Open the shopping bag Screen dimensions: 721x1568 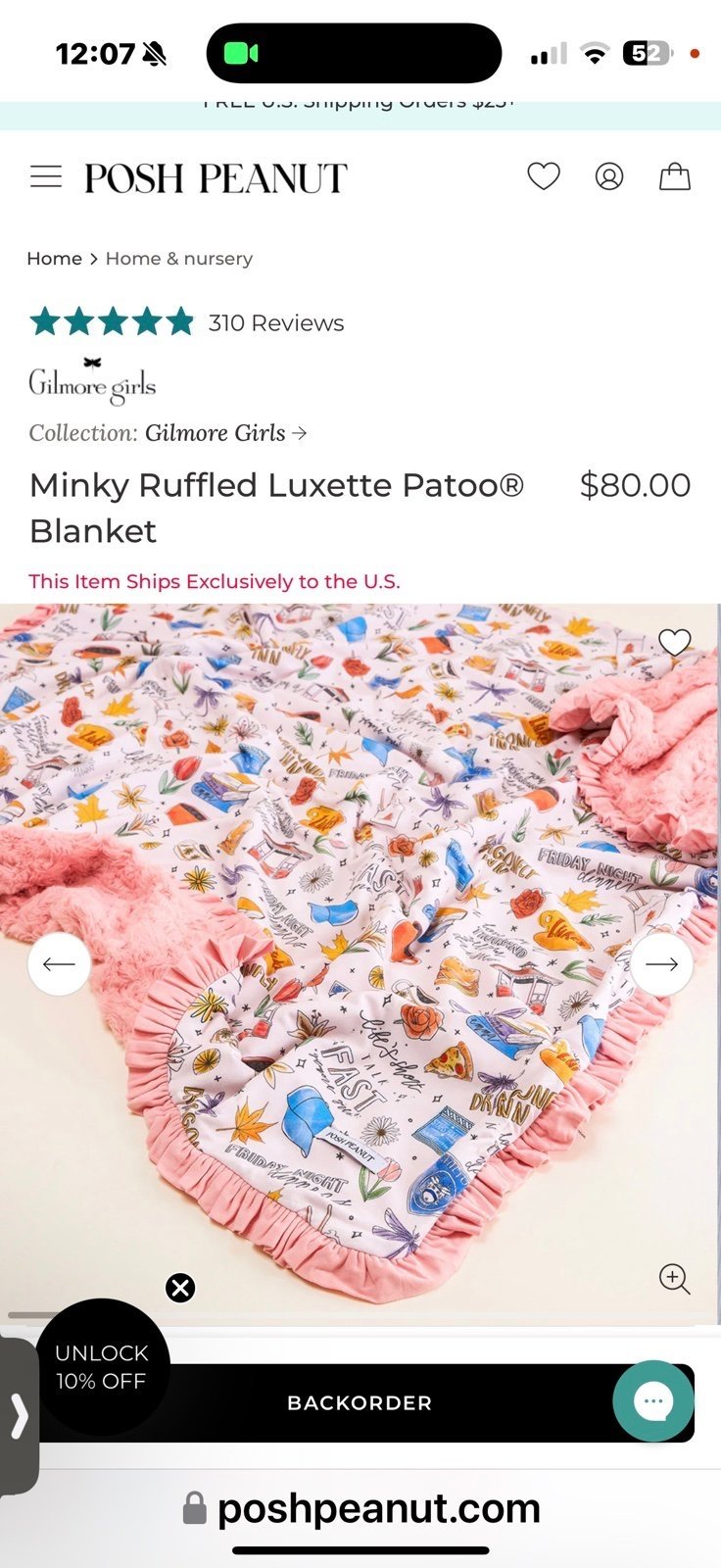pyautogui.click(x=675, y=176)
